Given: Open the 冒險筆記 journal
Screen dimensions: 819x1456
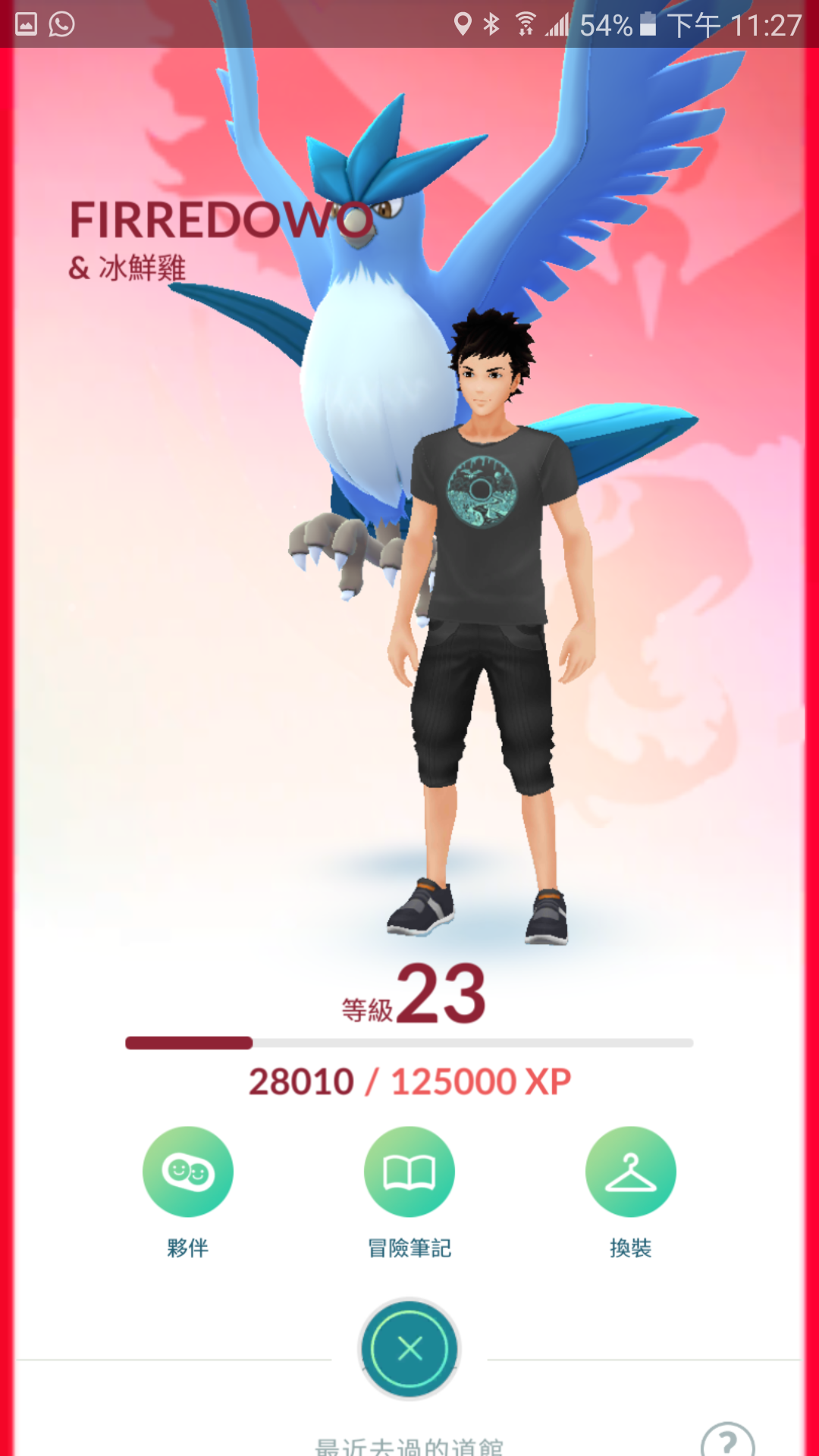Looking at the screenshot, I should (x=409, y=1172).
